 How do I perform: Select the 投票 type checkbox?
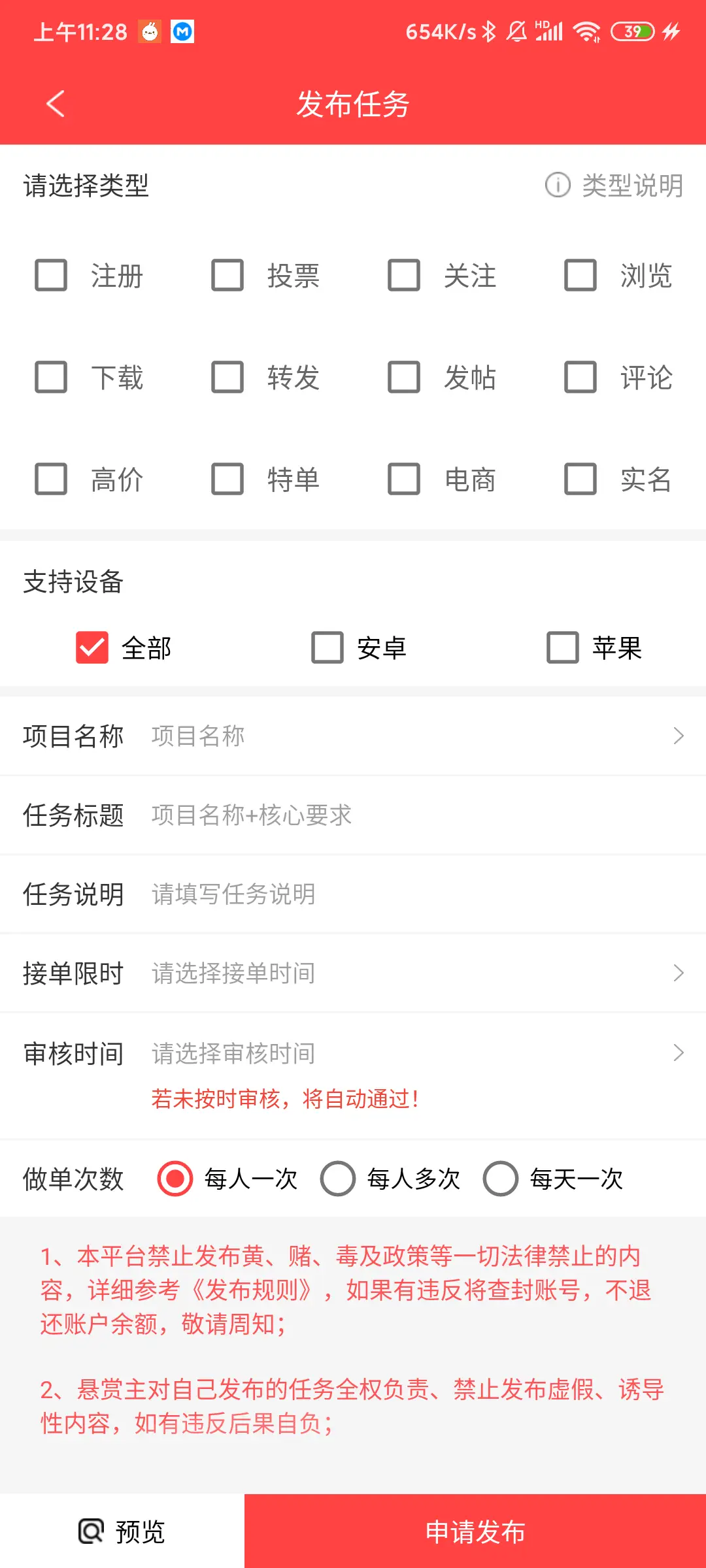227,275
